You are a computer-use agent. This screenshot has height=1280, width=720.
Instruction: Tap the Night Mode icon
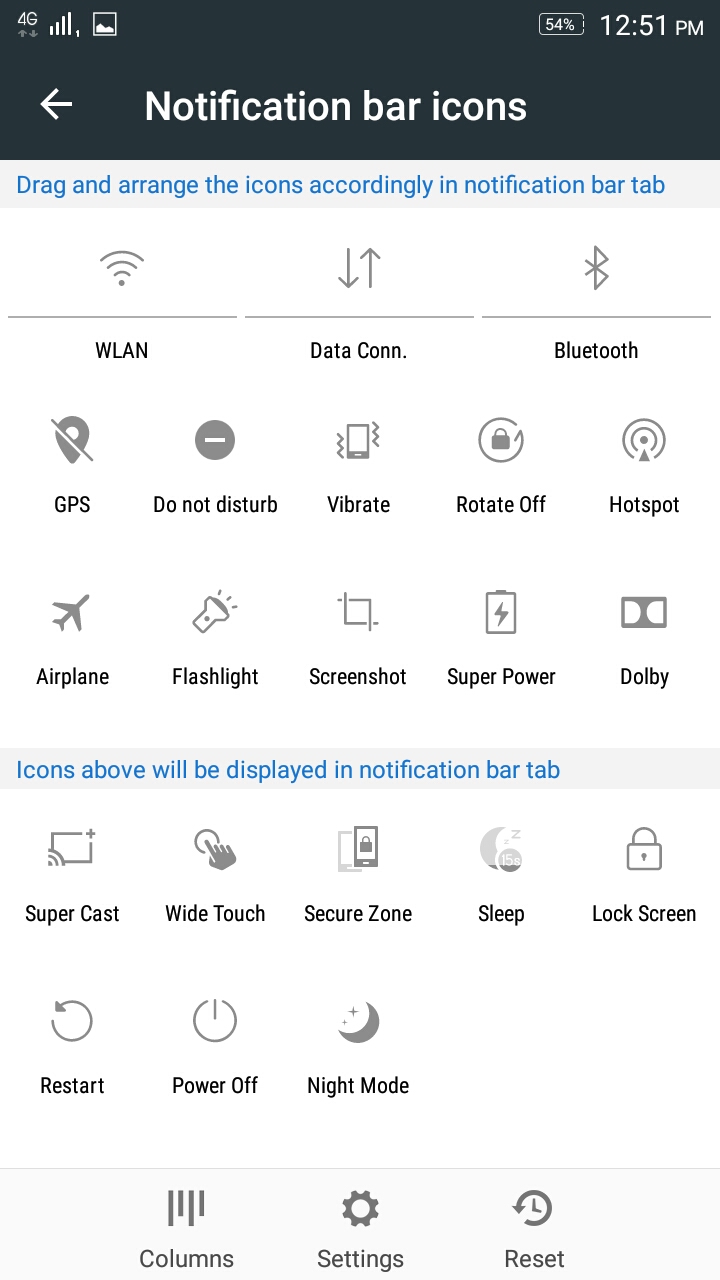click(x=358, y=1022)
